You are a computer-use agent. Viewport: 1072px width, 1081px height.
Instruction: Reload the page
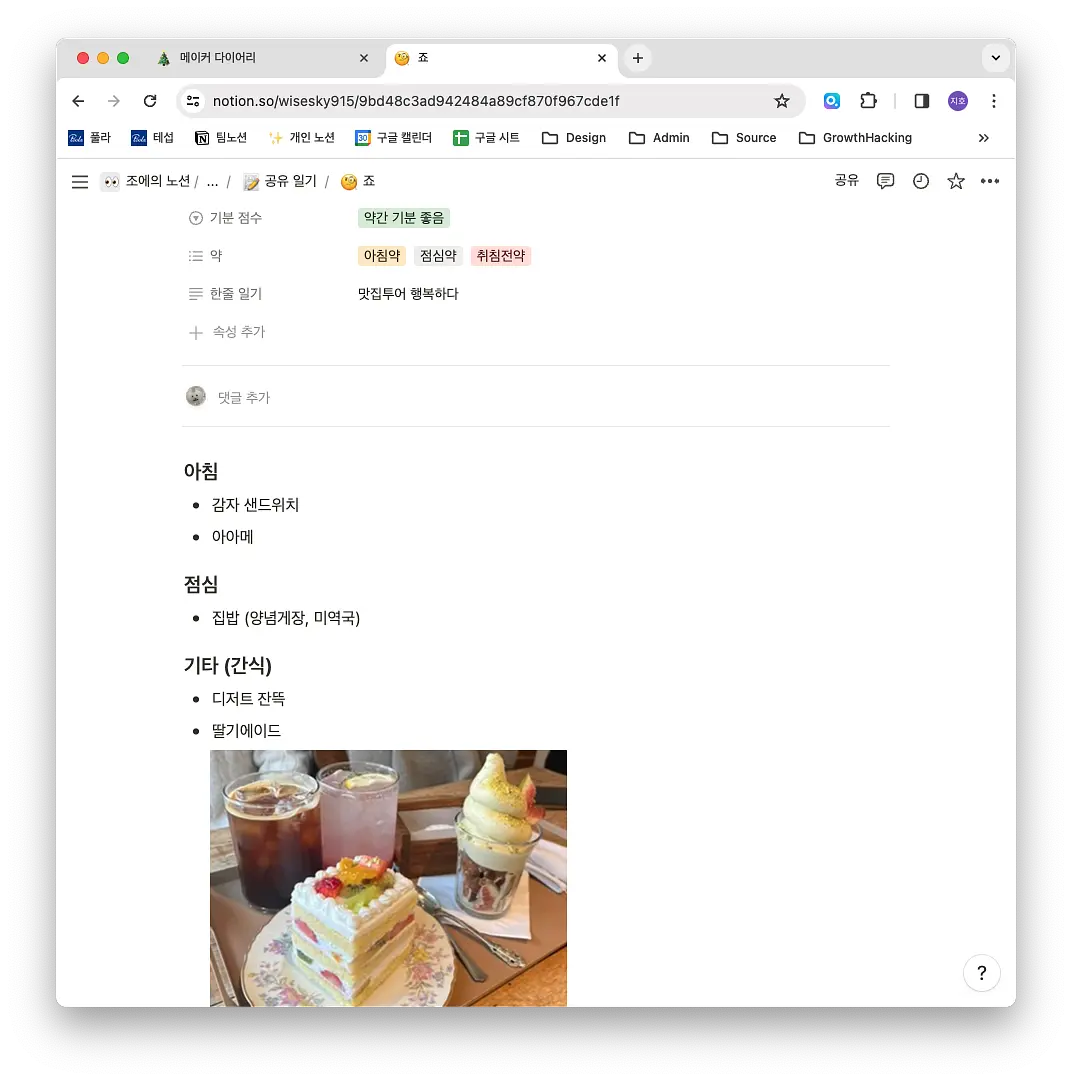pos(150,101)
